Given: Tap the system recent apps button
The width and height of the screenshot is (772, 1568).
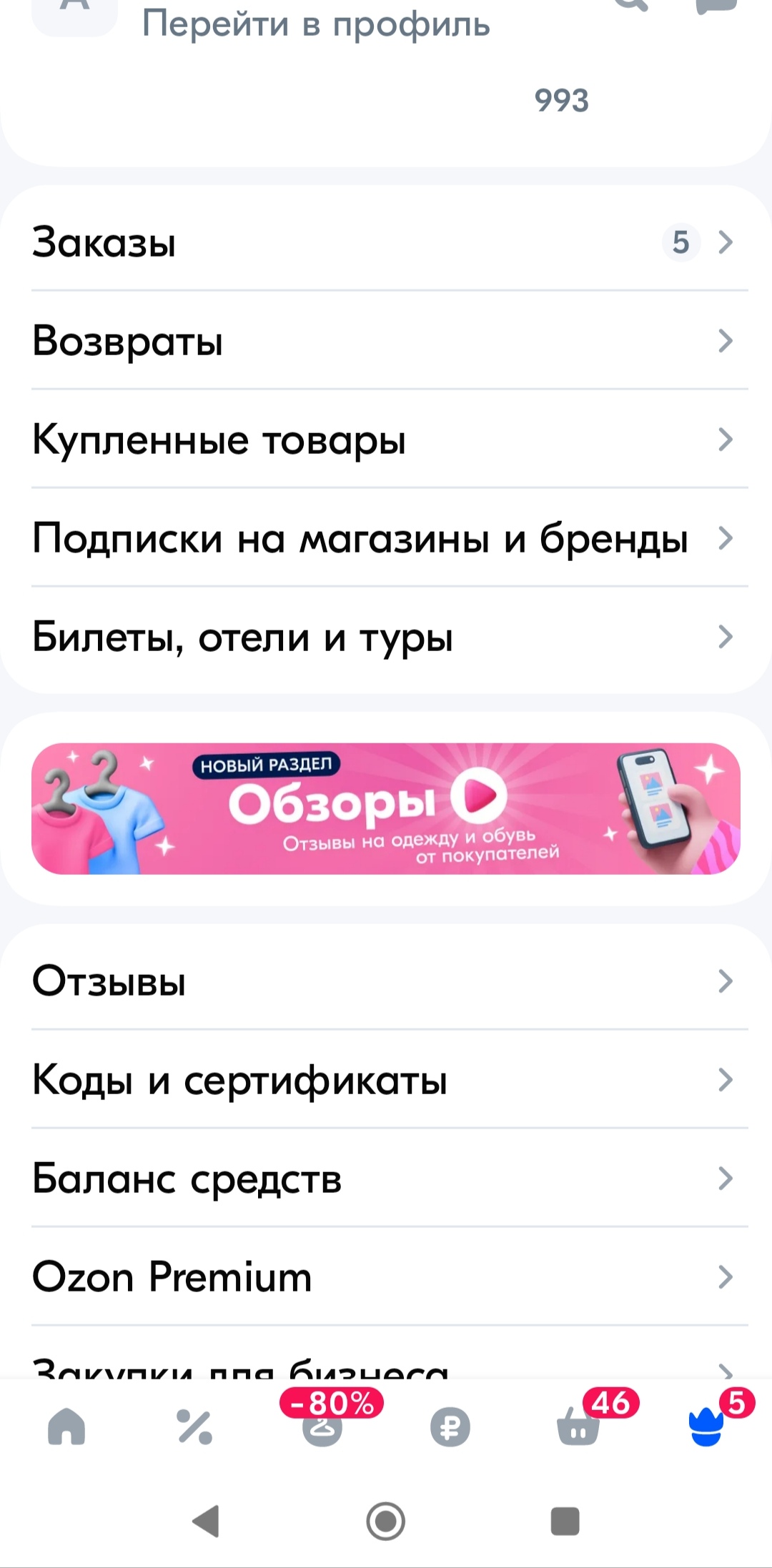Looking at the screenshot, I should [x=565, y=1521].
